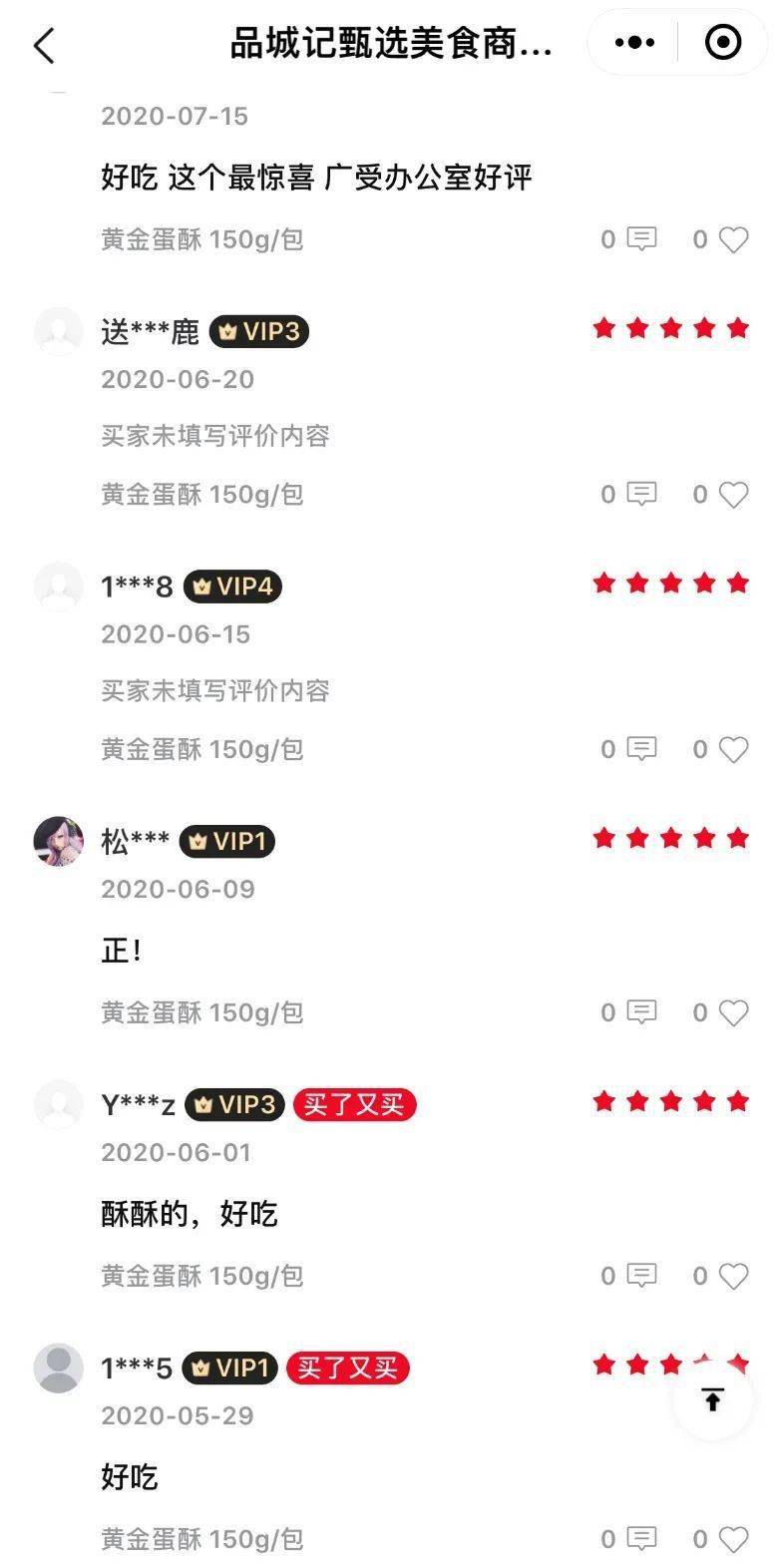
Task: Like the review that says 酥酥的，好吃
Action: (732, 1276)
